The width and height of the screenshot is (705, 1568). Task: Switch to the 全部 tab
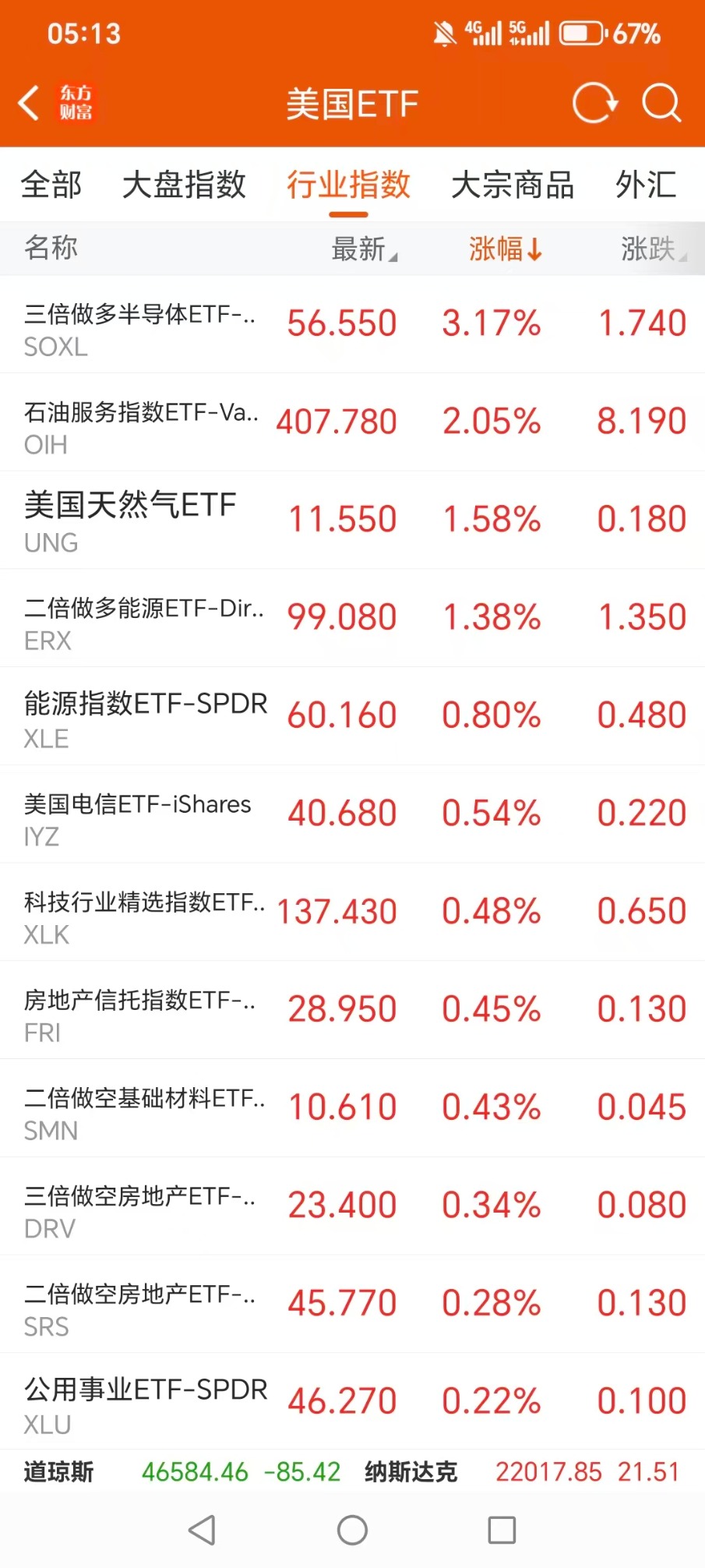point(51,185)
